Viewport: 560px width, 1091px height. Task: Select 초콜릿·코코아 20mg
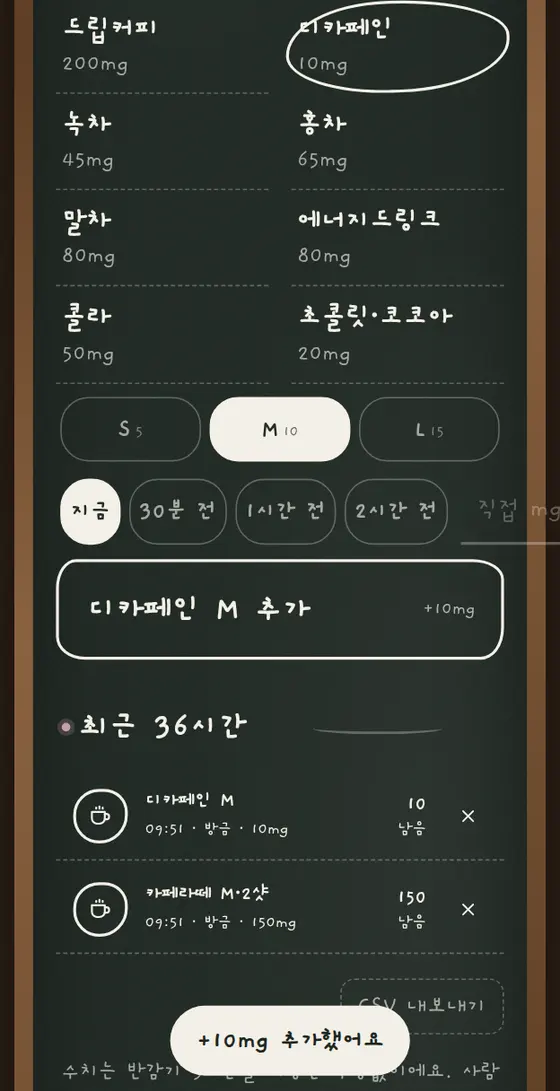coord(398,335)
